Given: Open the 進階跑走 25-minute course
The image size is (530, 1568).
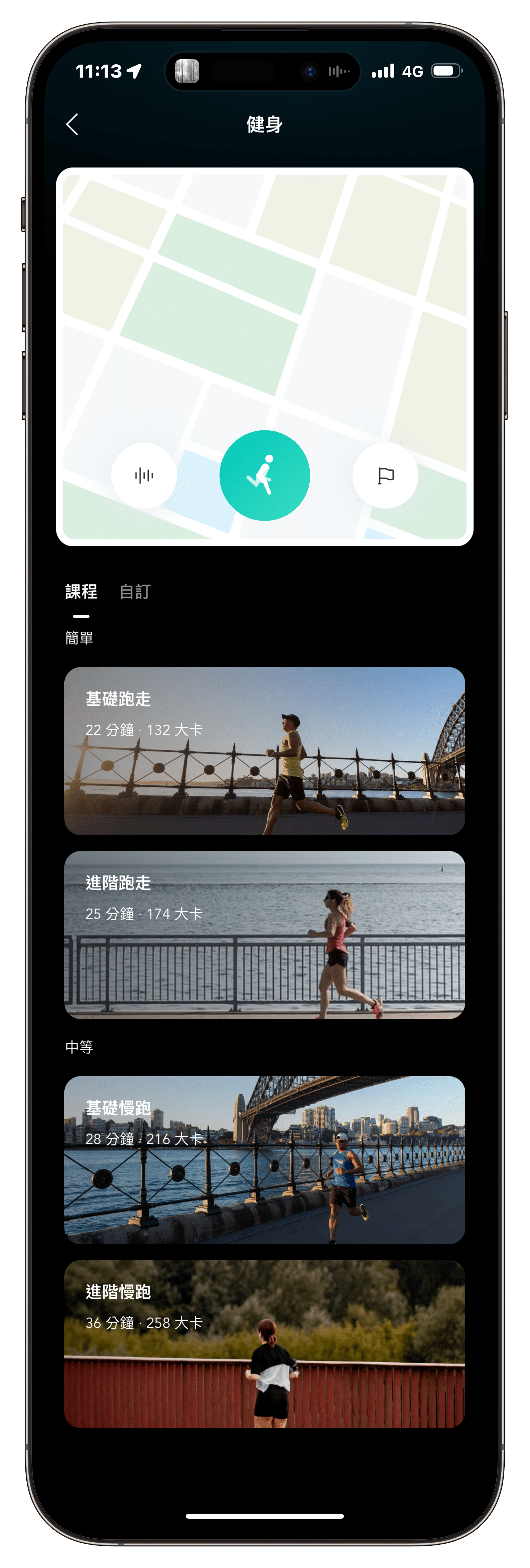Looking at the screenshot, I should click(264, 934).
